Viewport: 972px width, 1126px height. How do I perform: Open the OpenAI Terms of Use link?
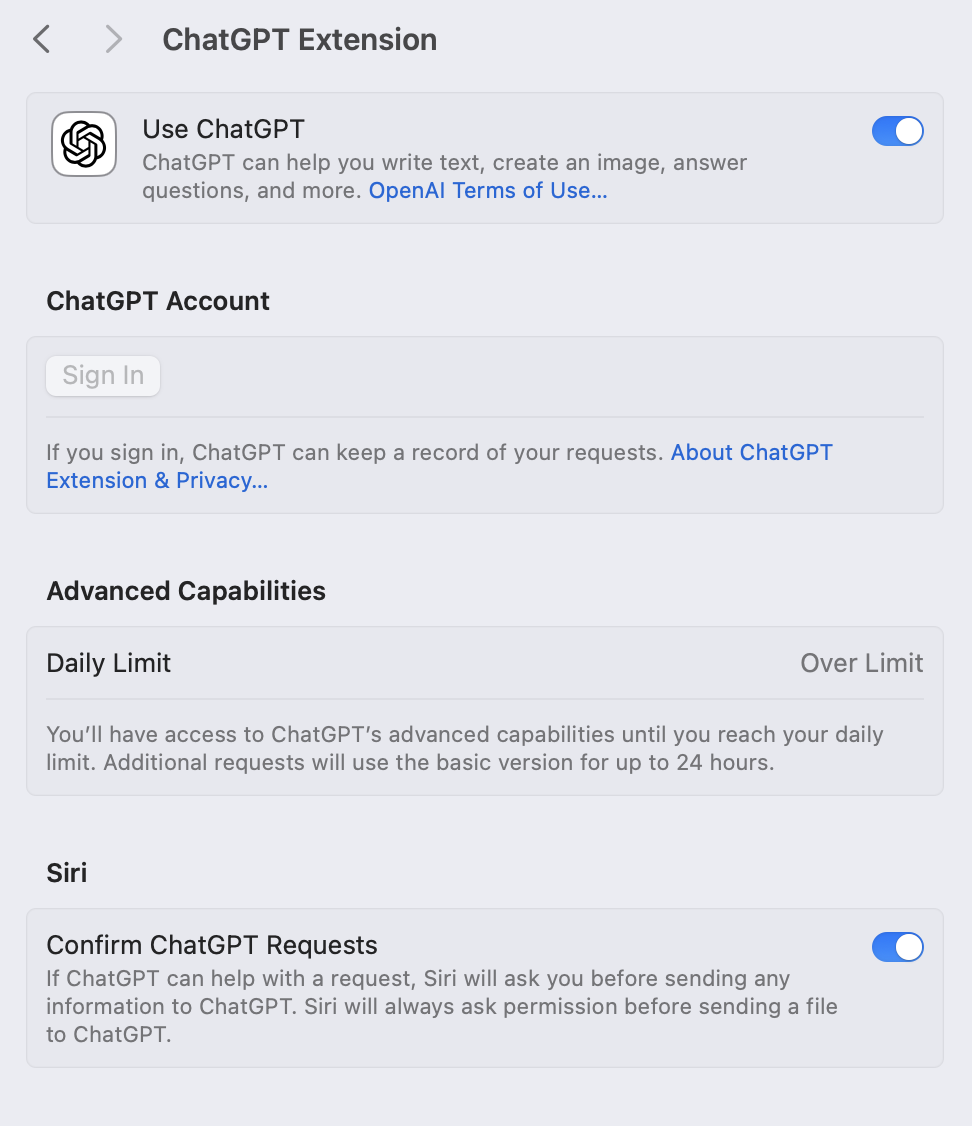point(488,190)
